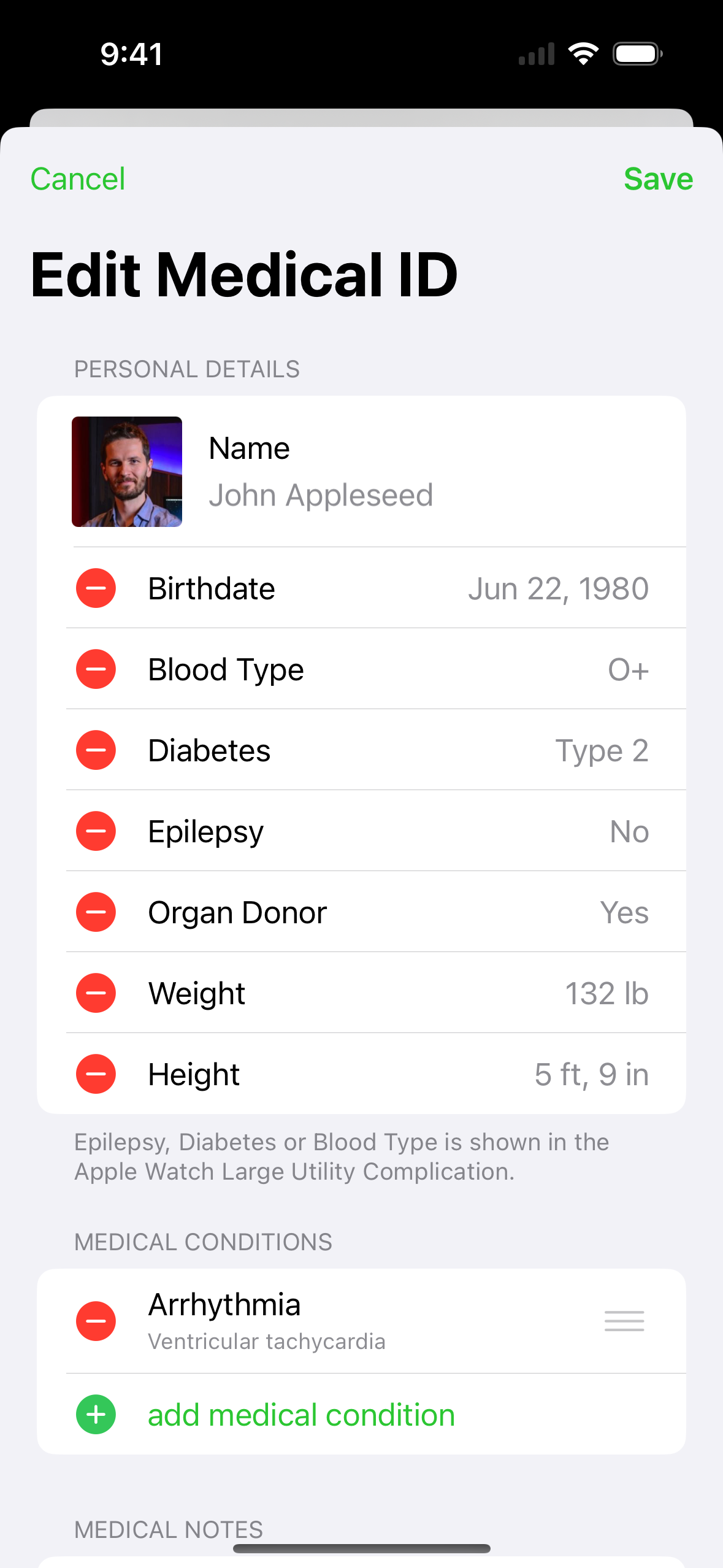This screenshot has height=1568, width=723.
Task: Delete the Blood Type entry
Action: (x=96, y=669)
